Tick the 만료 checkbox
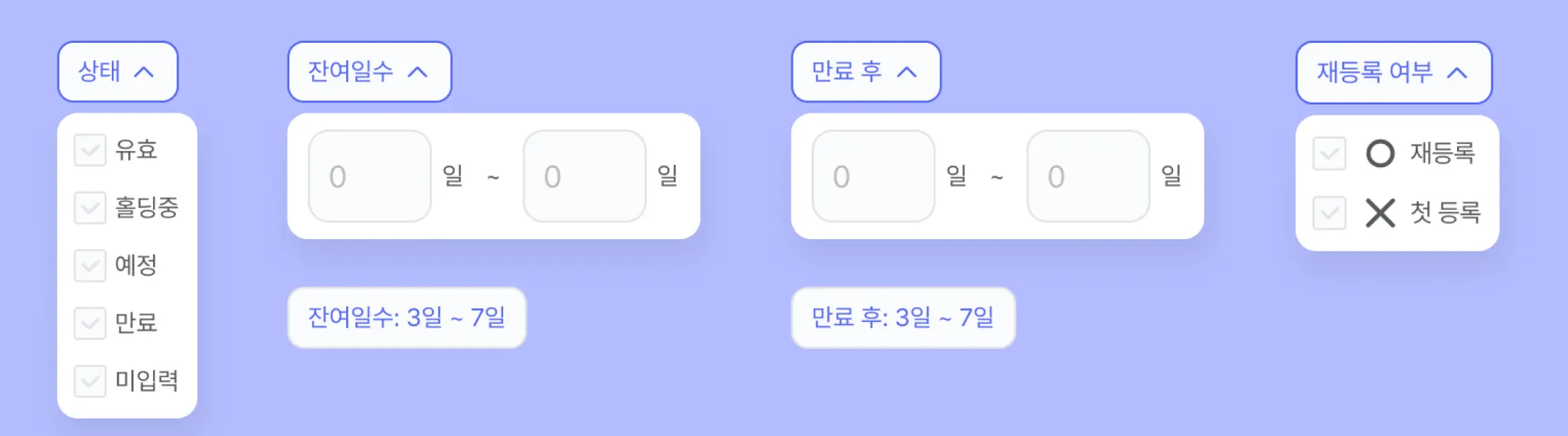The height and width of the screenshot is (436, 1568). tap(90, 323)
